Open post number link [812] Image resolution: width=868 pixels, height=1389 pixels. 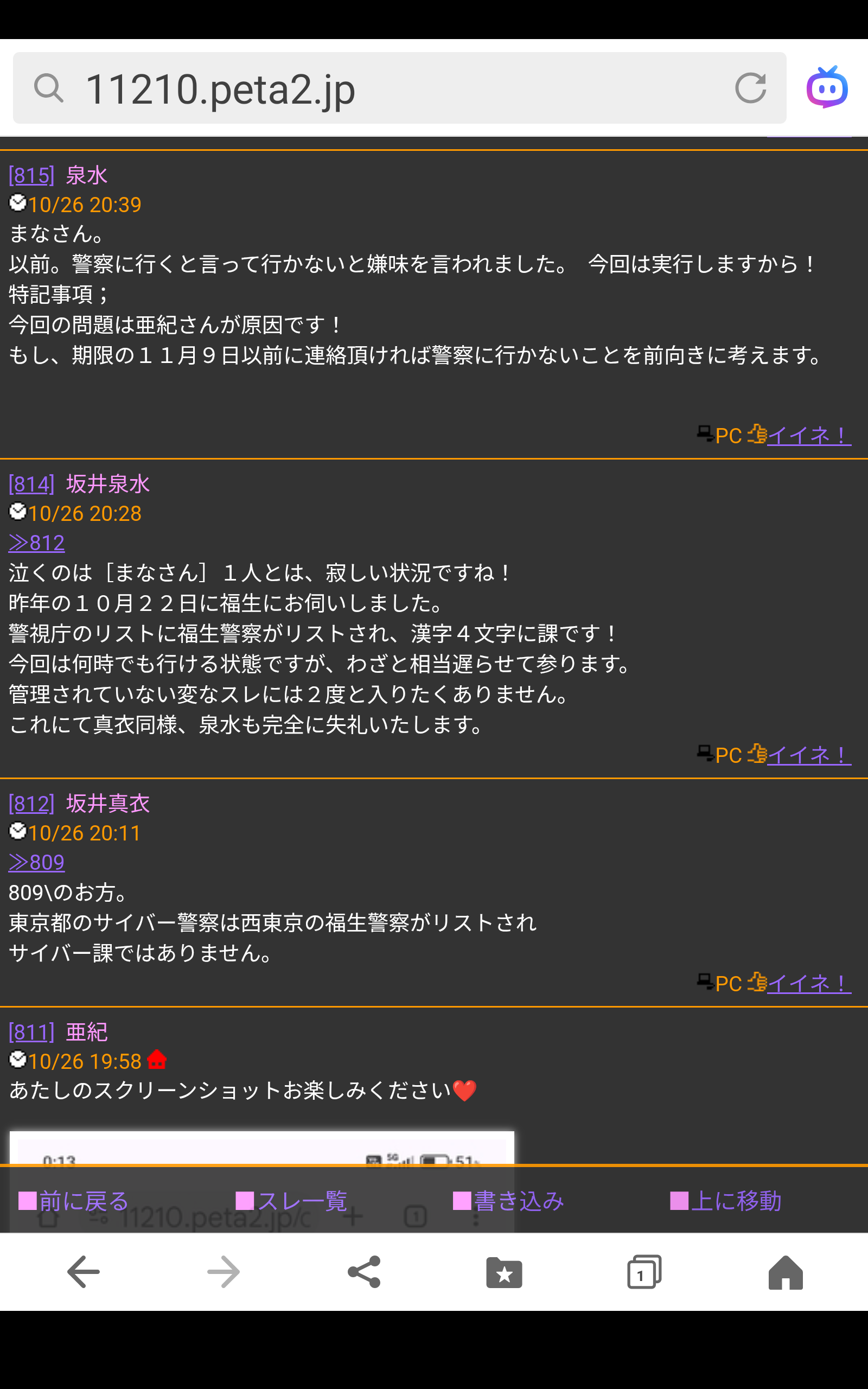[x=31, y=804]
